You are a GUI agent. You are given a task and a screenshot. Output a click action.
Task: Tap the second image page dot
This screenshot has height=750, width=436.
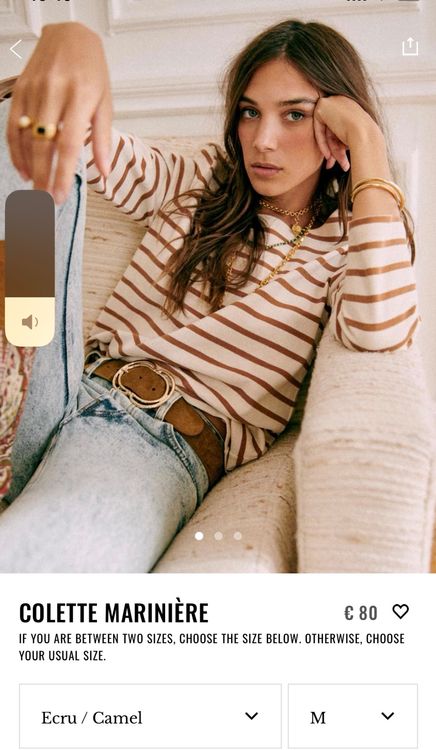[x=218, y=536]
